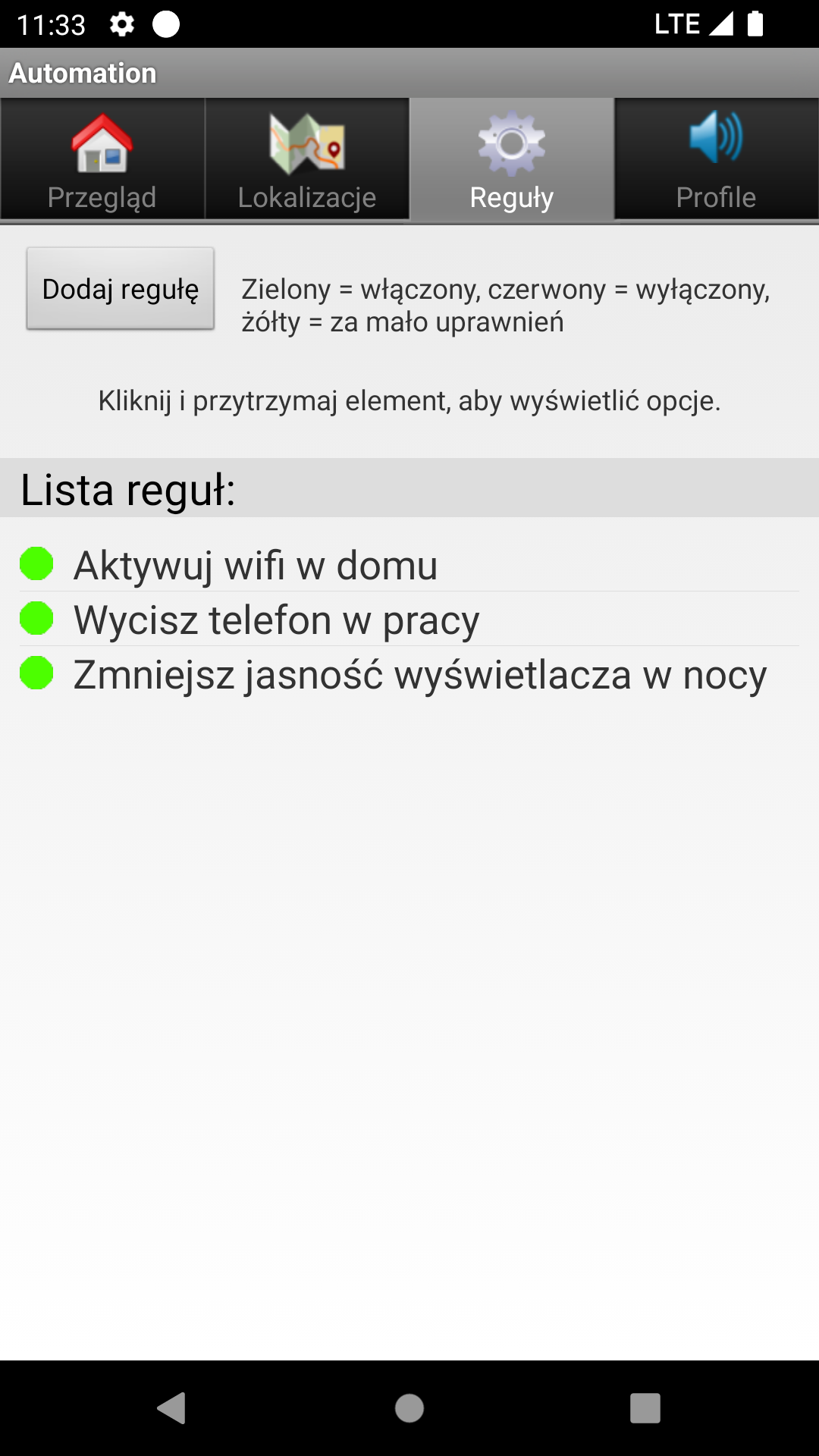The height and width of the screenshot is (1456, 819).
Task: Return to the home screen
Action: coord(409,1408)
